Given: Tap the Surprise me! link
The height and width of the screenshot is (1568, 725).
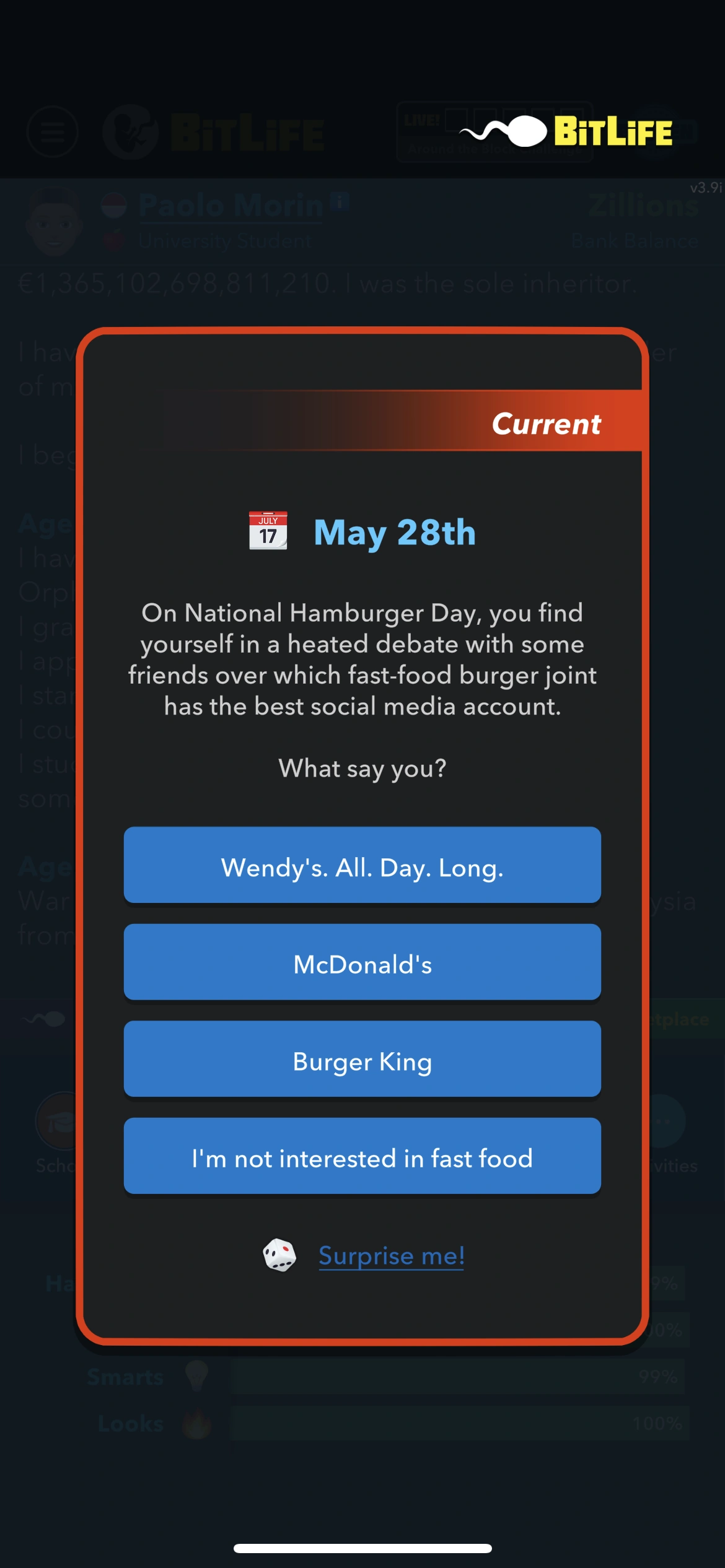Looking at the screenshot, I should (391, 1255).
